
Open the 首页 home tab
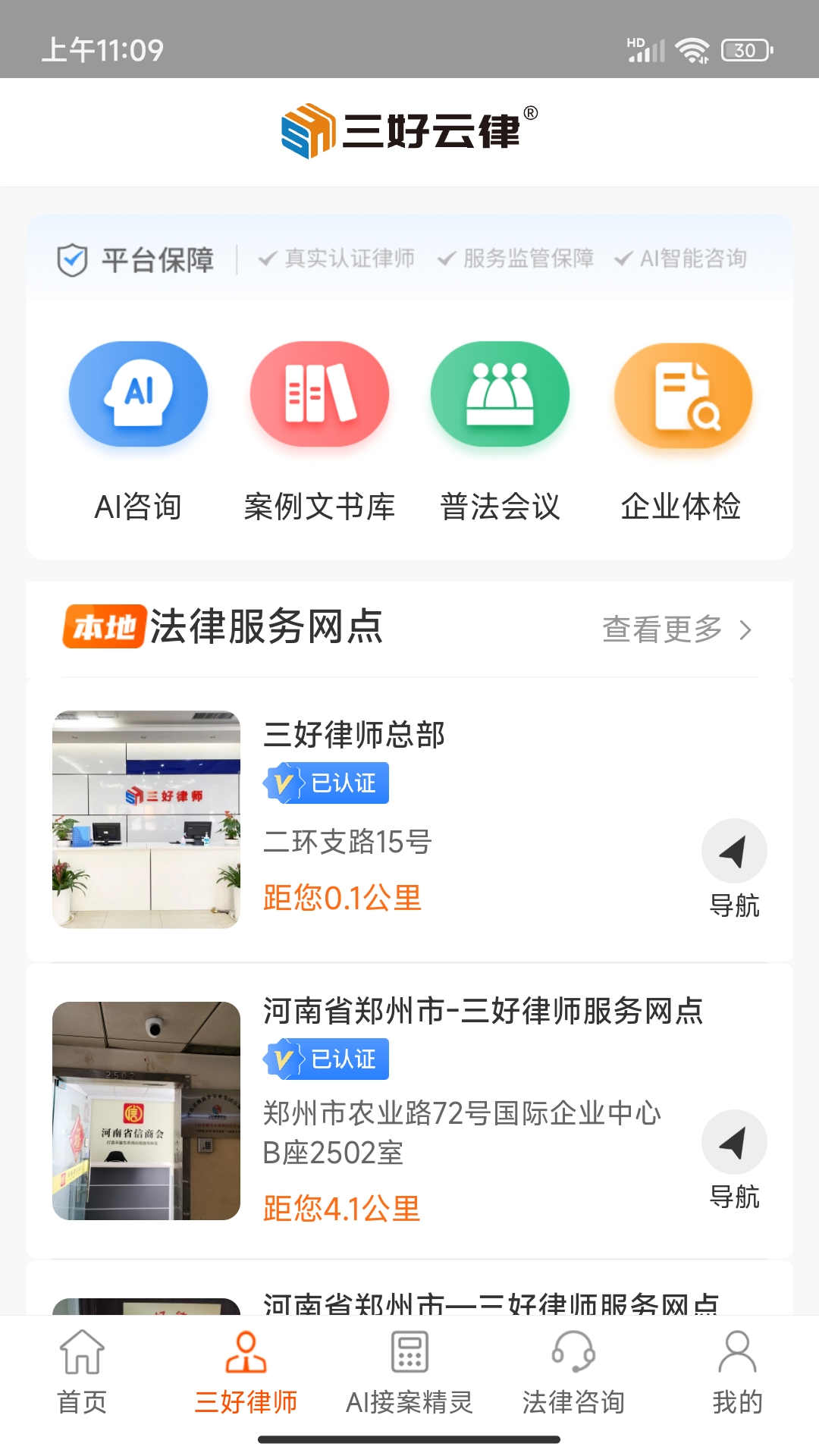coord(82,1373)
